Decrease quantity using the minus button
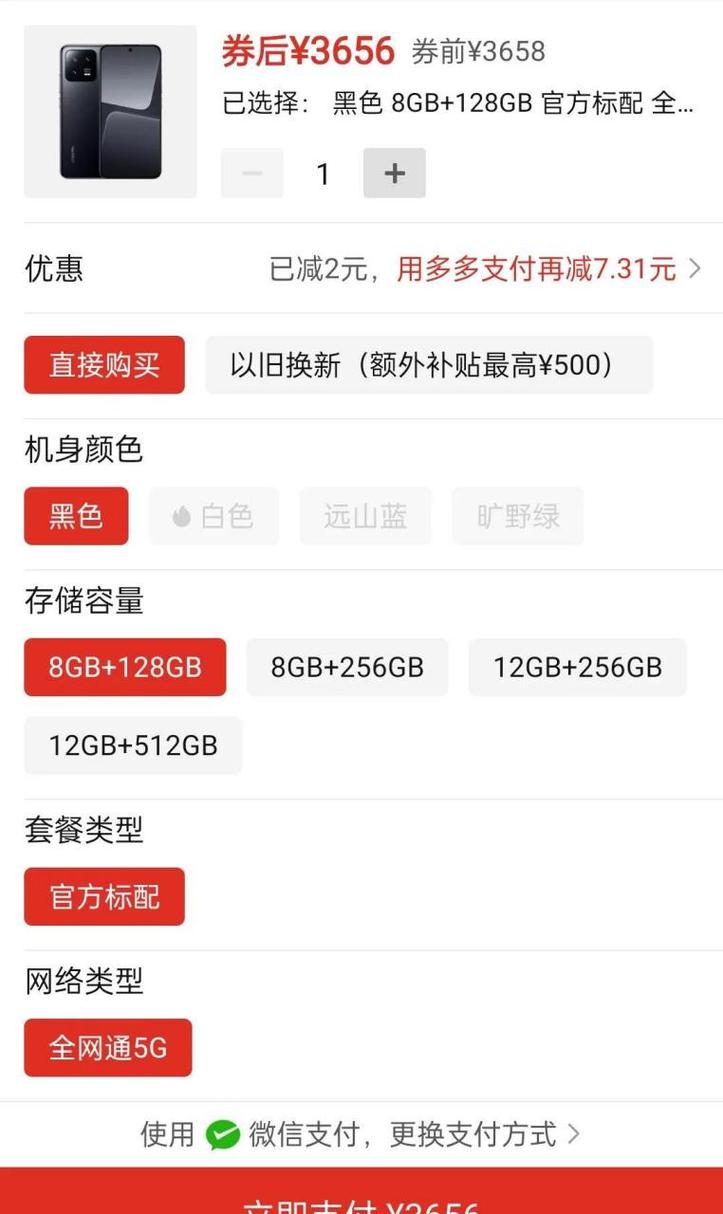 251,172
